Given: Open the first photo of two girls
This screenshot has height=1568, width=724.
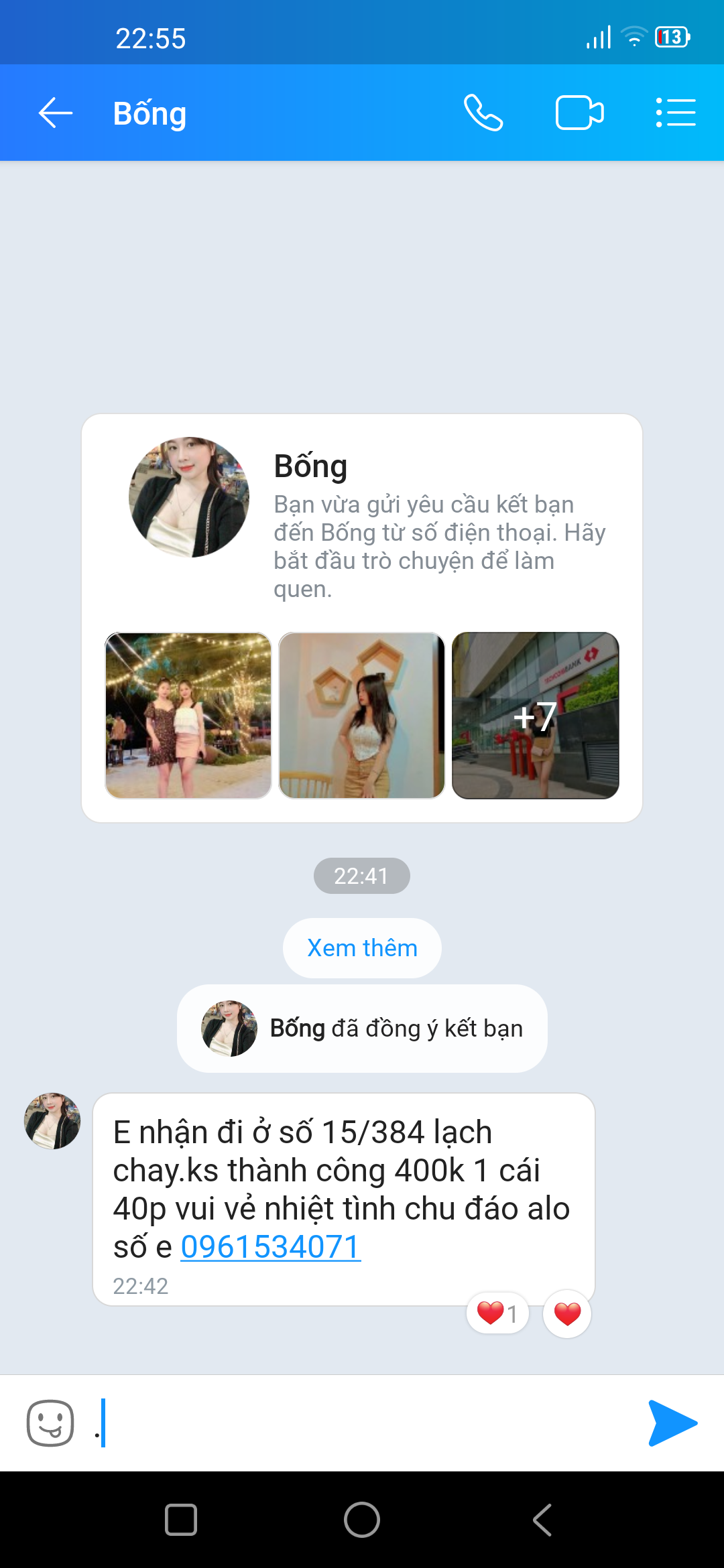Looking at the screenshot, I should [188, 716].
